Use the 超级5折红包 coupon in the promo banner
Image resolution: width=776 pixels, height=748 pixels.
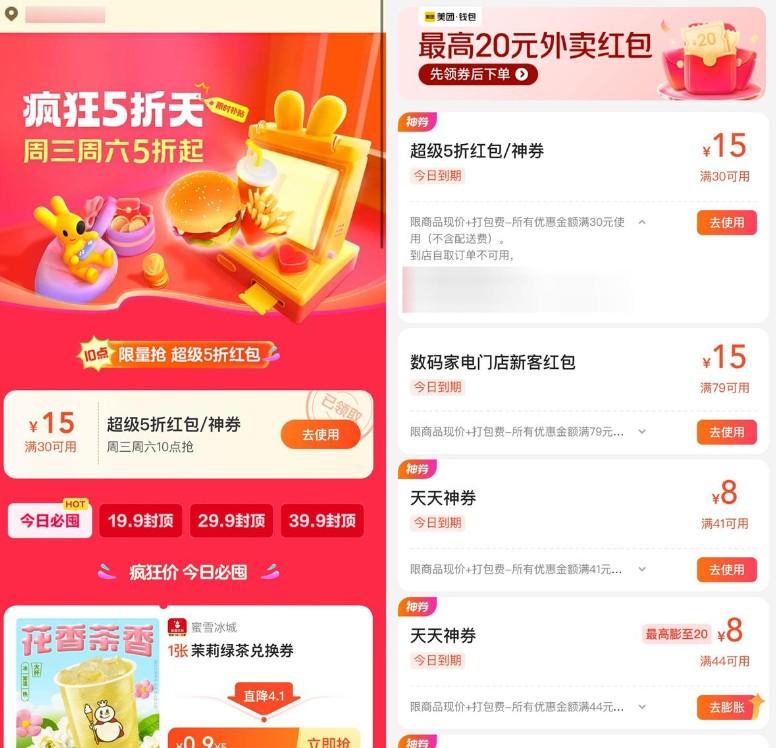pos(320,434)
